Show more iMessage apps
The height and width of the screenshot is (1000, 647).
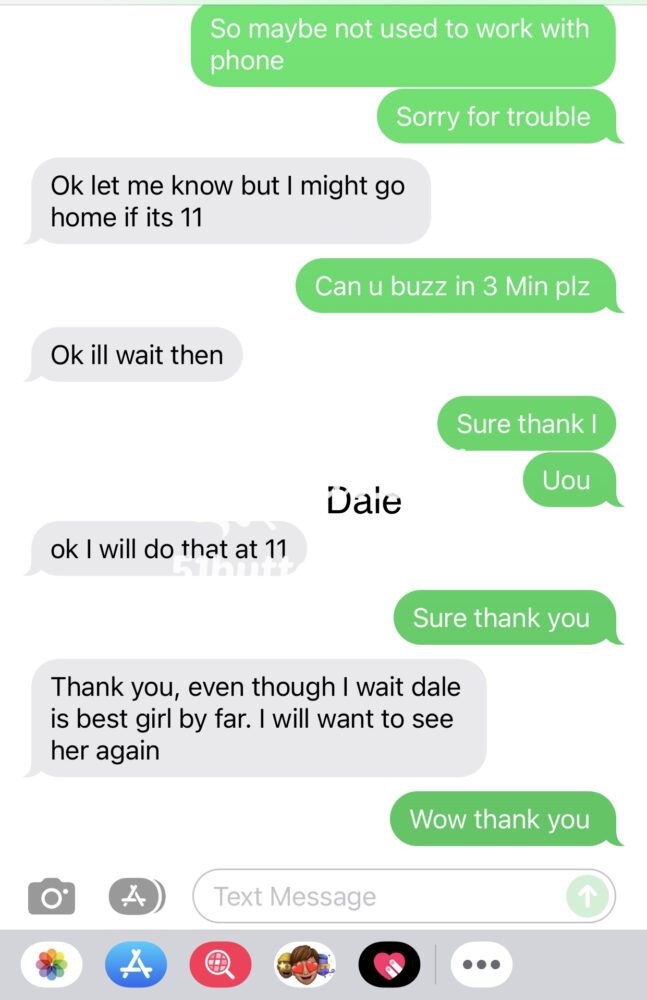481,965
